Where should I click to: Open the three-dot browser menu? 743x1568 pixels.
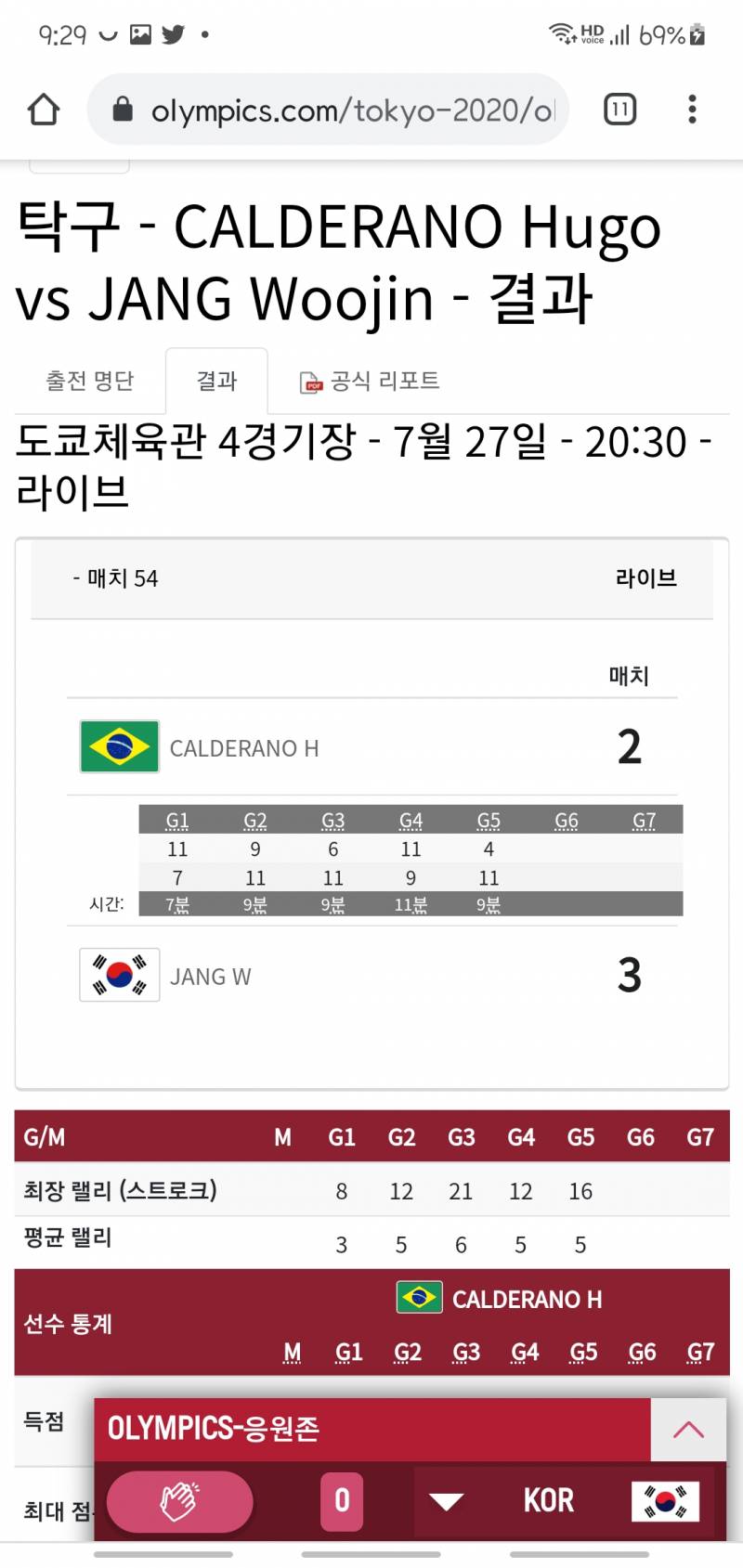[x=692, y=109]
